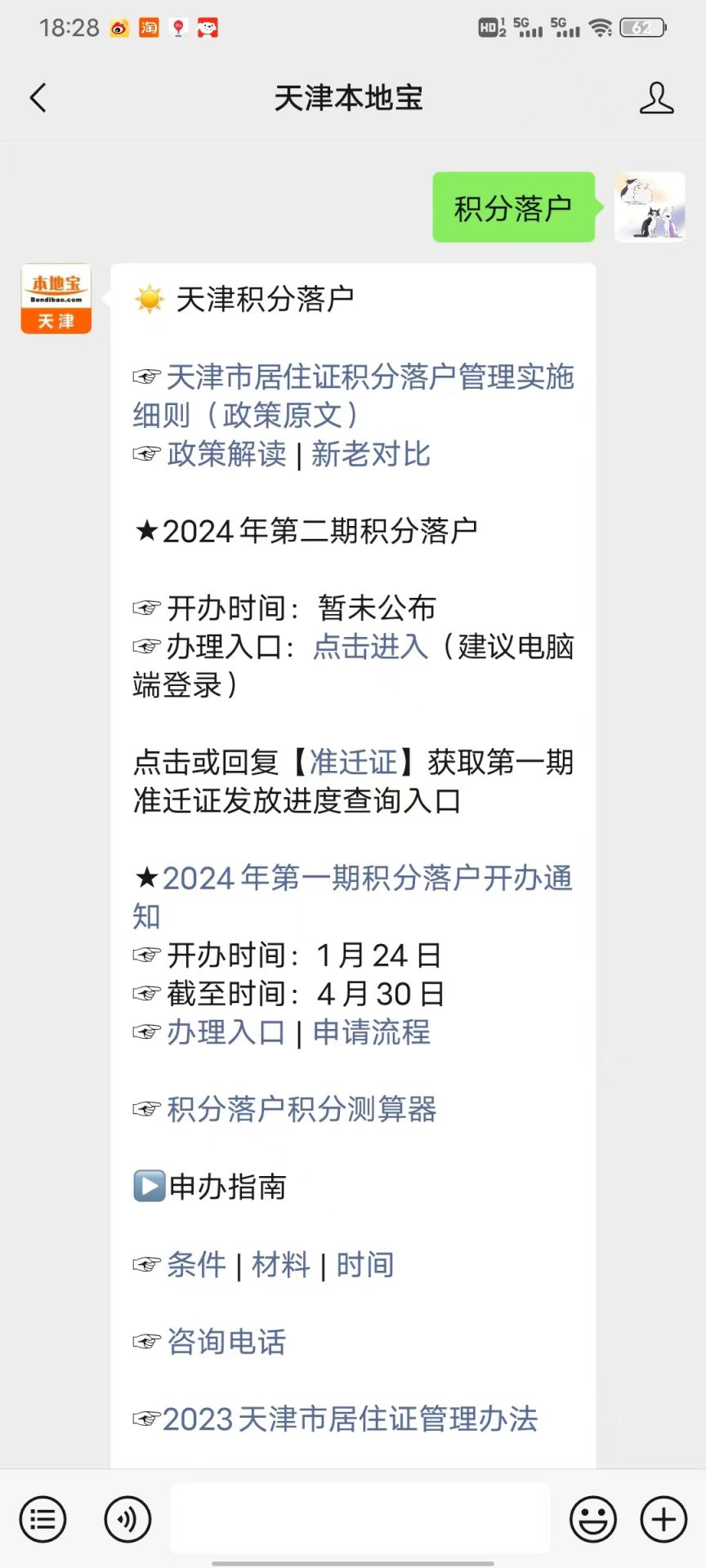Open the 2023天津市居住证管理办法 link
The height and width of the screenshot is (1568, 706).
(350, 1419)
